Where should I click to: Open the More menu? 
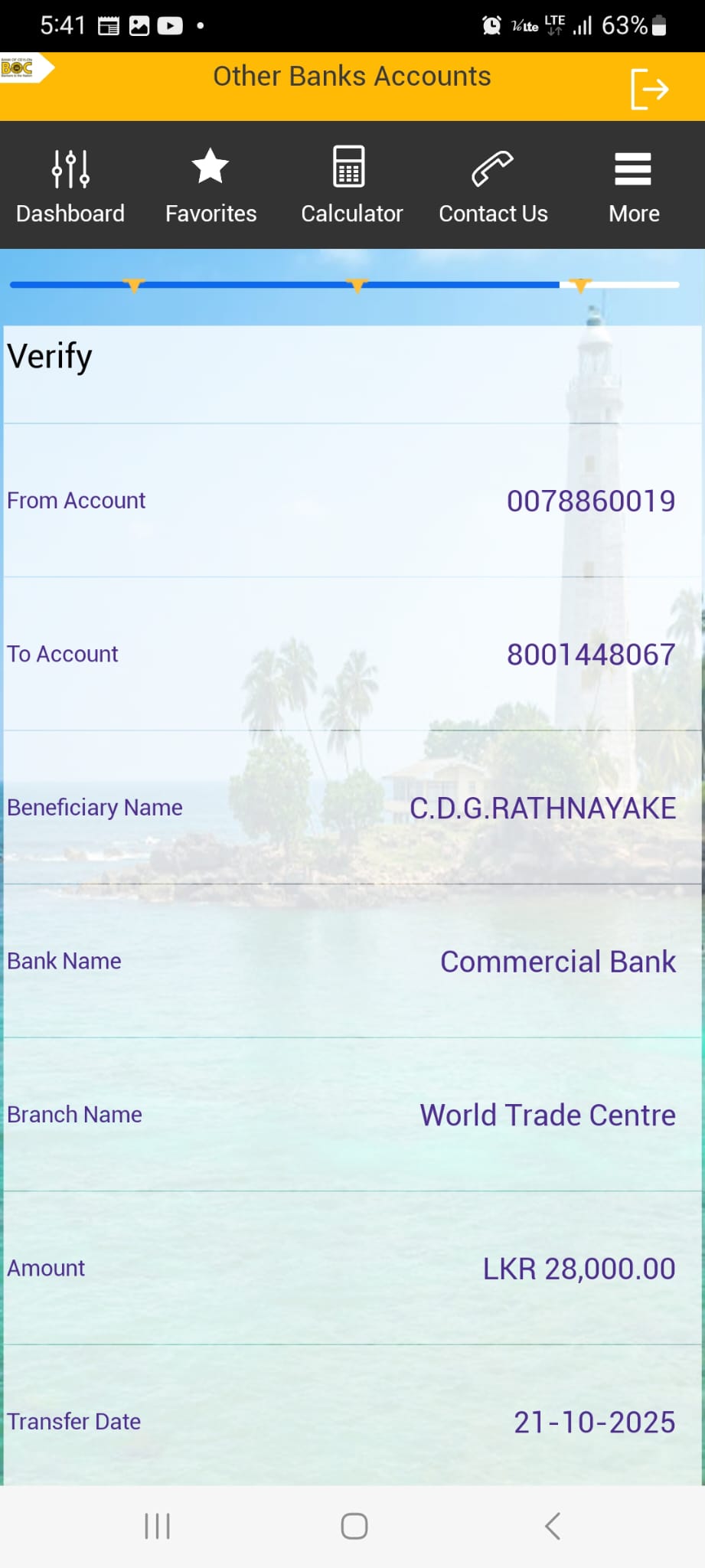tap(633, 186)
